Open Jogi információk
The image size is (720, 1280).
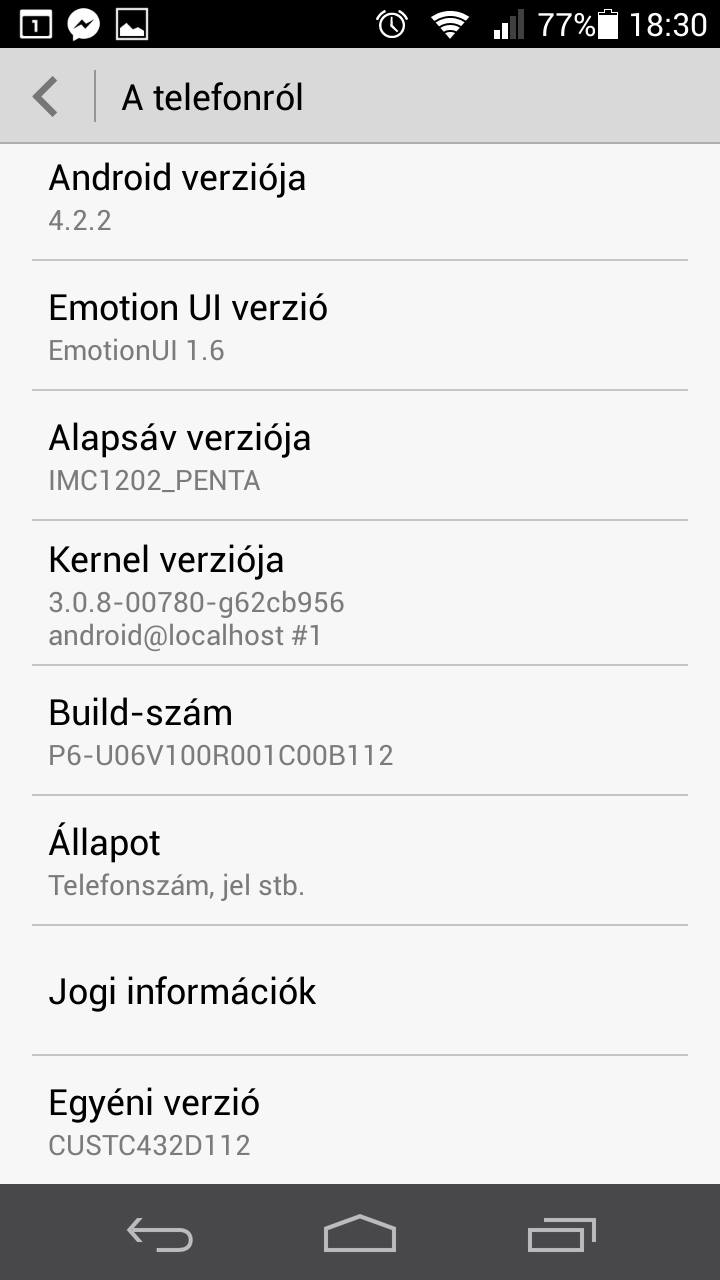(x=360, y=991)
